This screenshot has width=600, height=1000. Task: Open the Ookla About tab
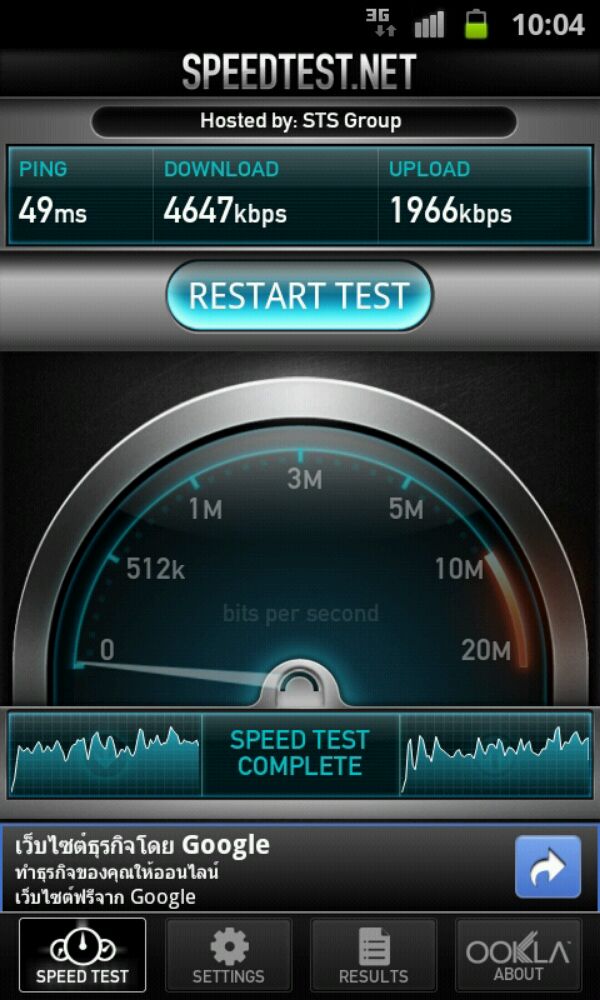518,956
